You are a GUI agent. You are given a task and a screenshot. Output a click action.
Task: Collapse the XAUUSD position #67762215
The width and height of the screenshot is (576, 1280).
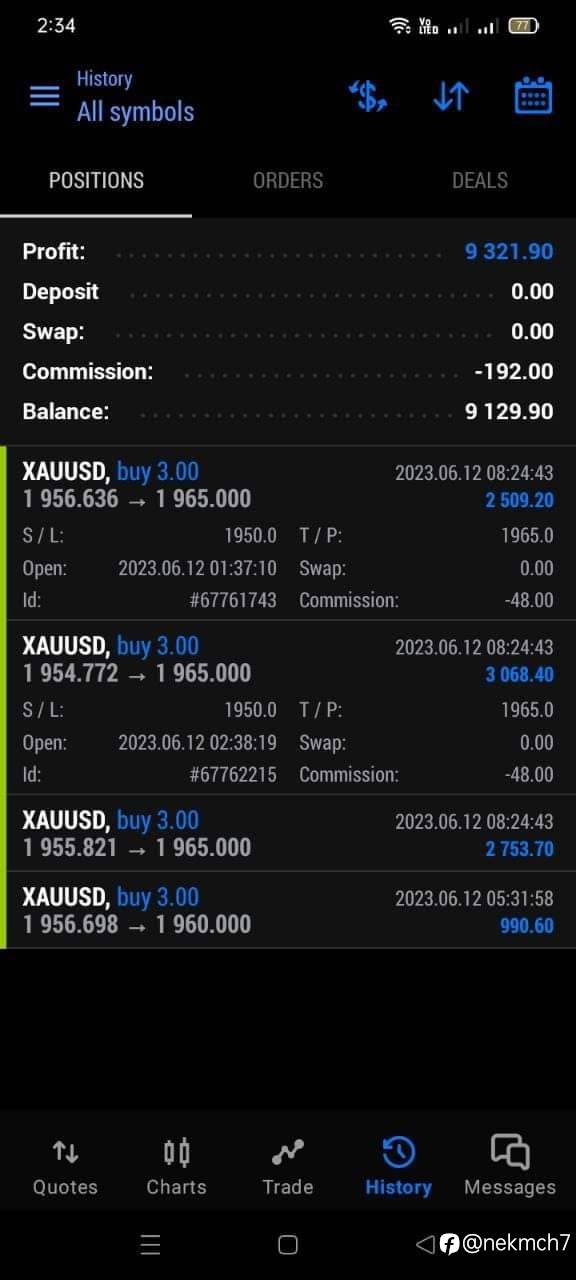pyautogui.click(x=288, y=707)
